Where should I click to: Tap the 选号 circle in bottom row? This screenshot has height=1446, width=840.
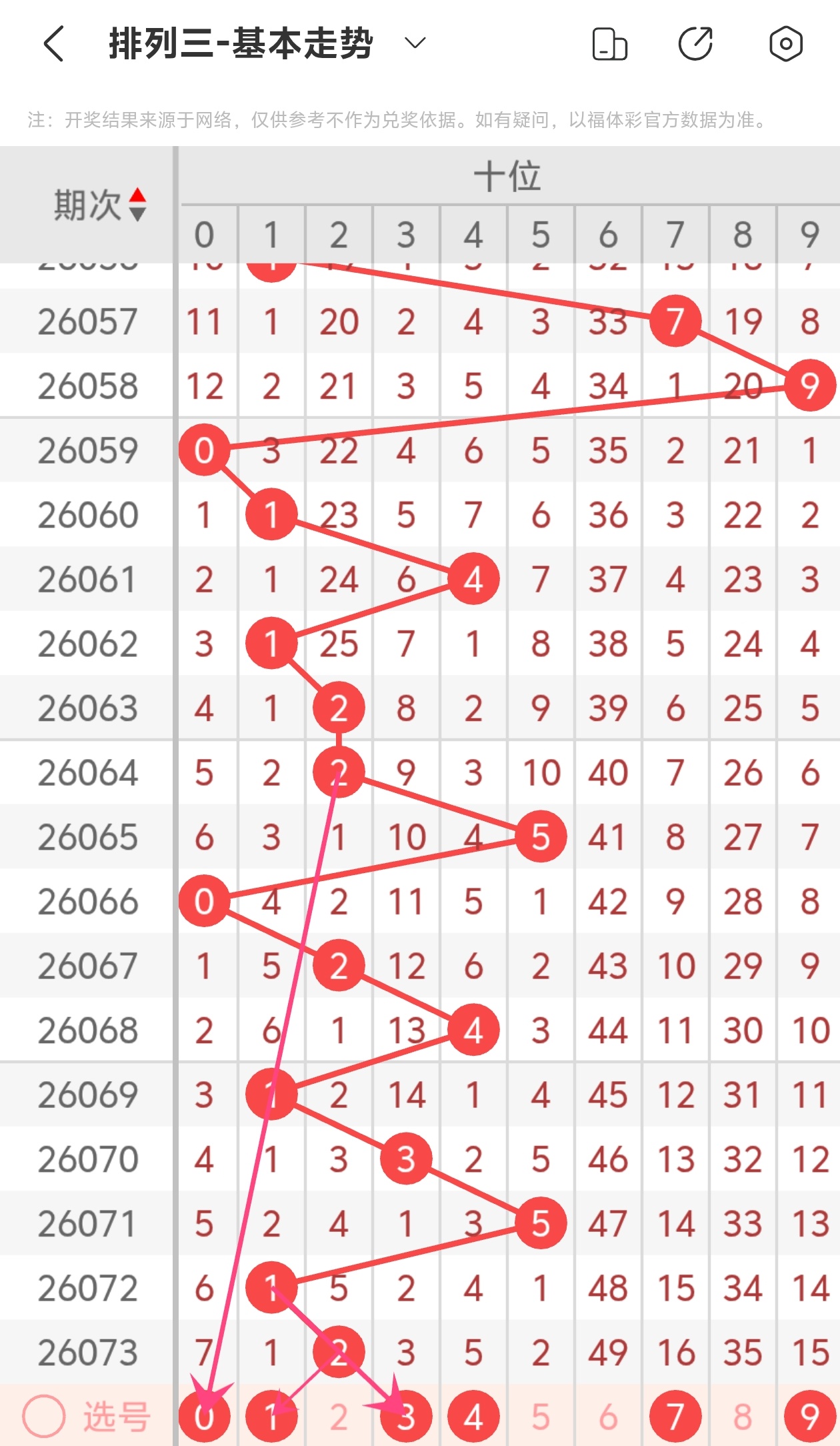pyautogui.click(x=44, y=1417)
